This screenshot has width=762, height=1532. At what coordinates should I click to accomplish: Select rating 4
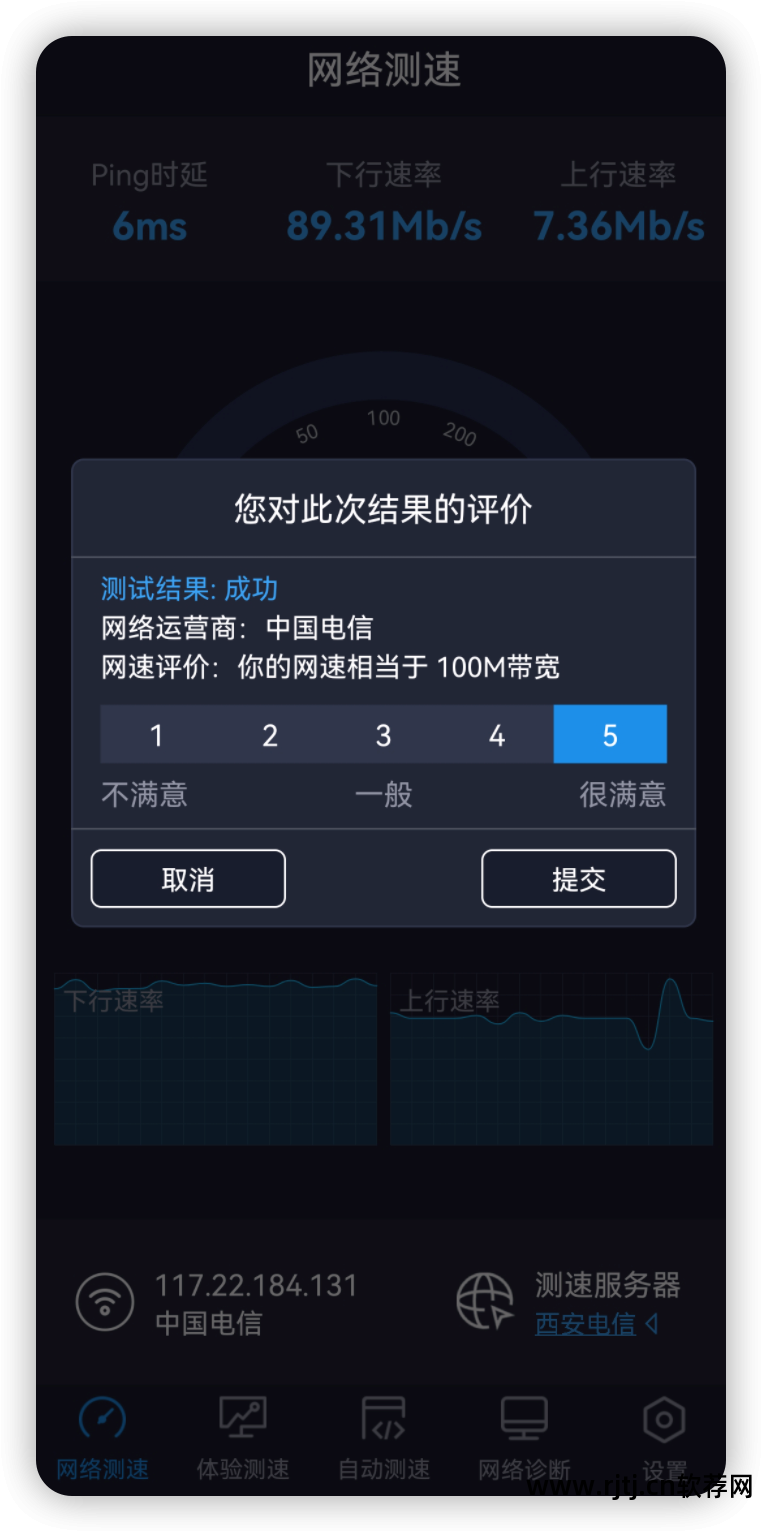pos(497,735)
